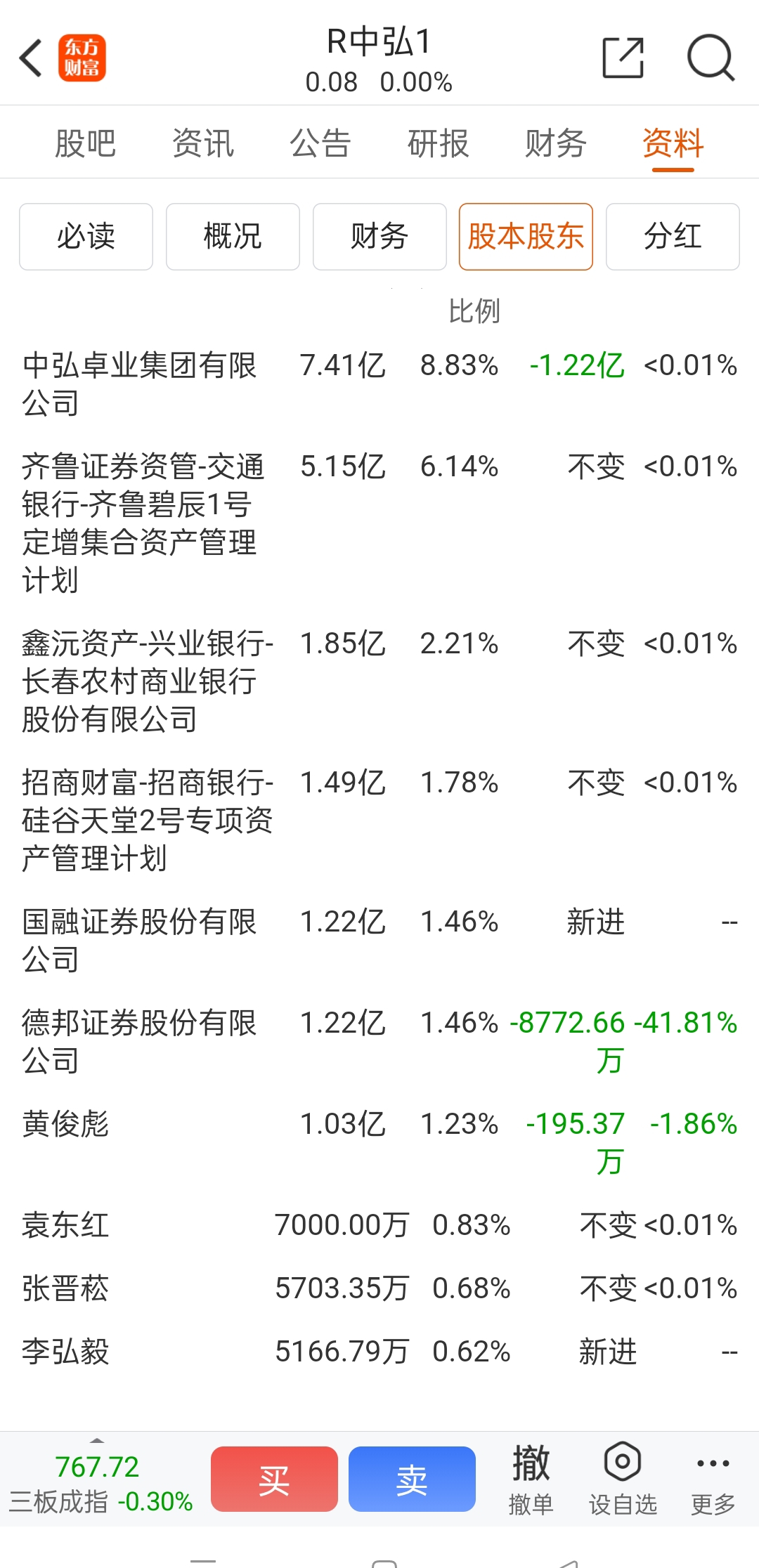
Task: Switch to the 资讯 tab
Action: point(203,144)
